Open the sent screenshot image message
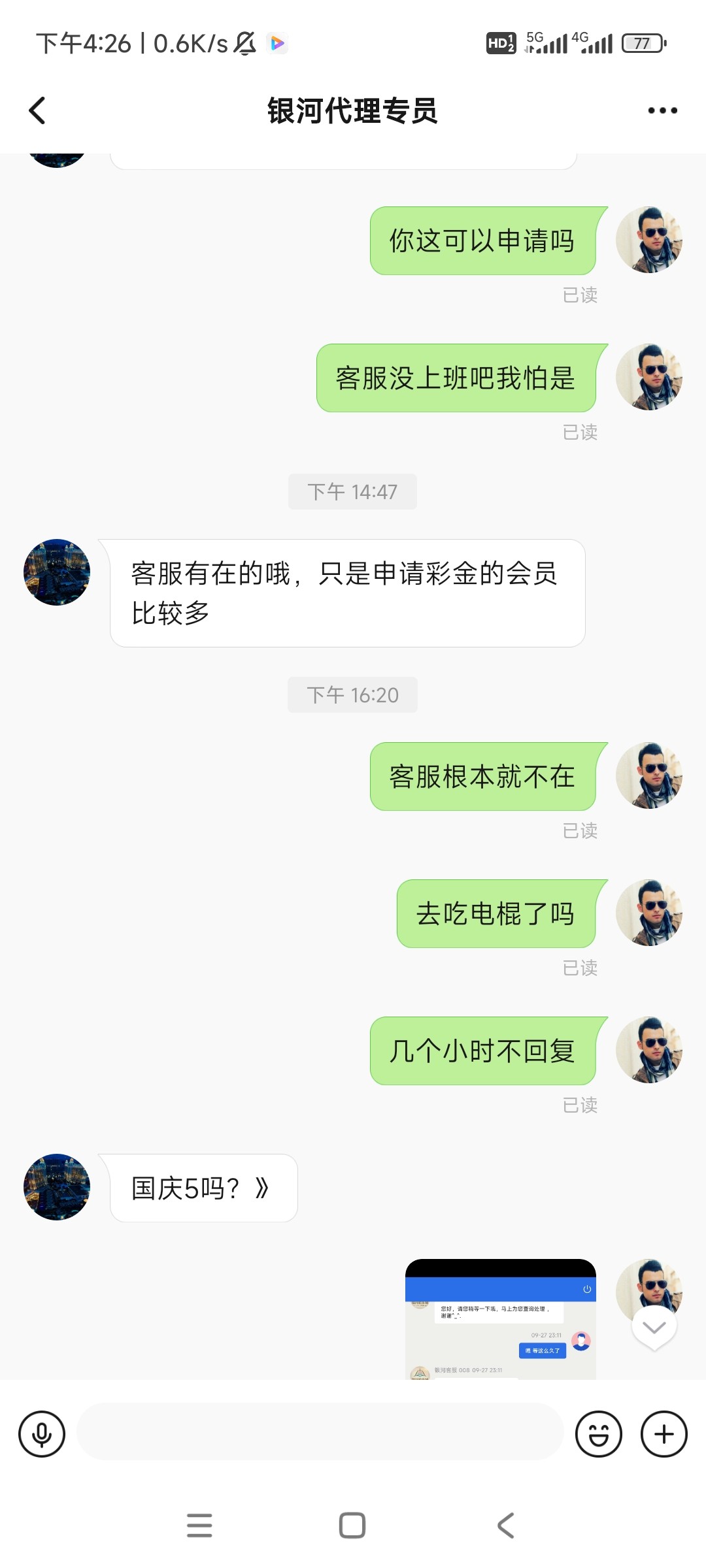This screenshot has width=706, height=1568. point(500,1320)
